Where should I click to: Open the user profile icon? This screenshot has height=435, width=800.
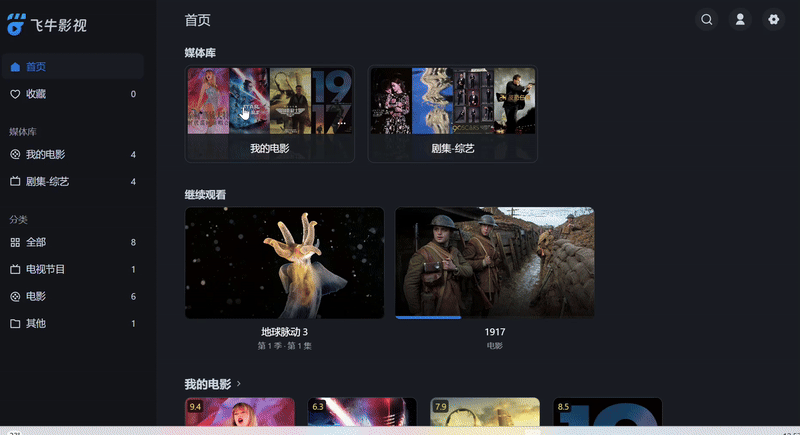[740, 19]
